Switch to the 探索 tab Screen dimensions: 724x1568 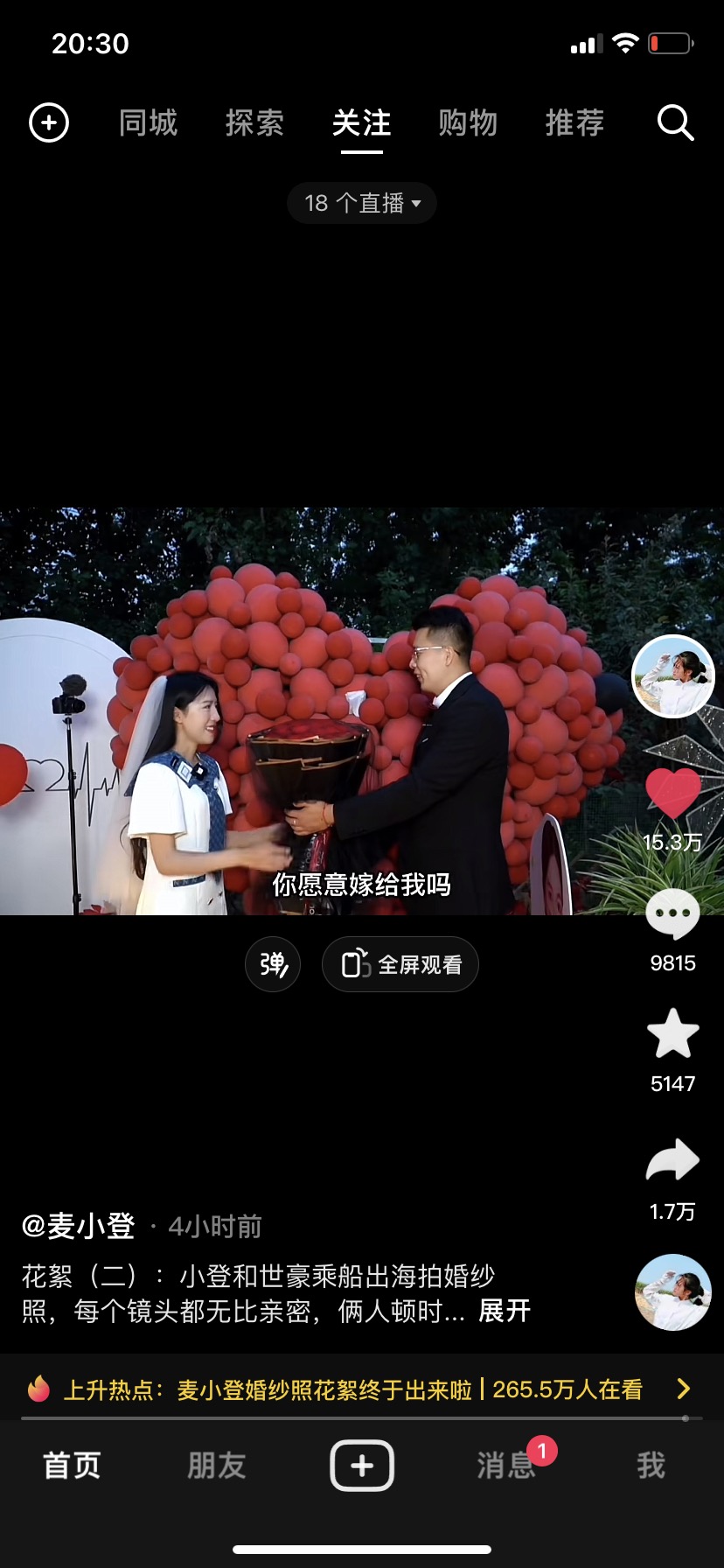click(255, 122)
